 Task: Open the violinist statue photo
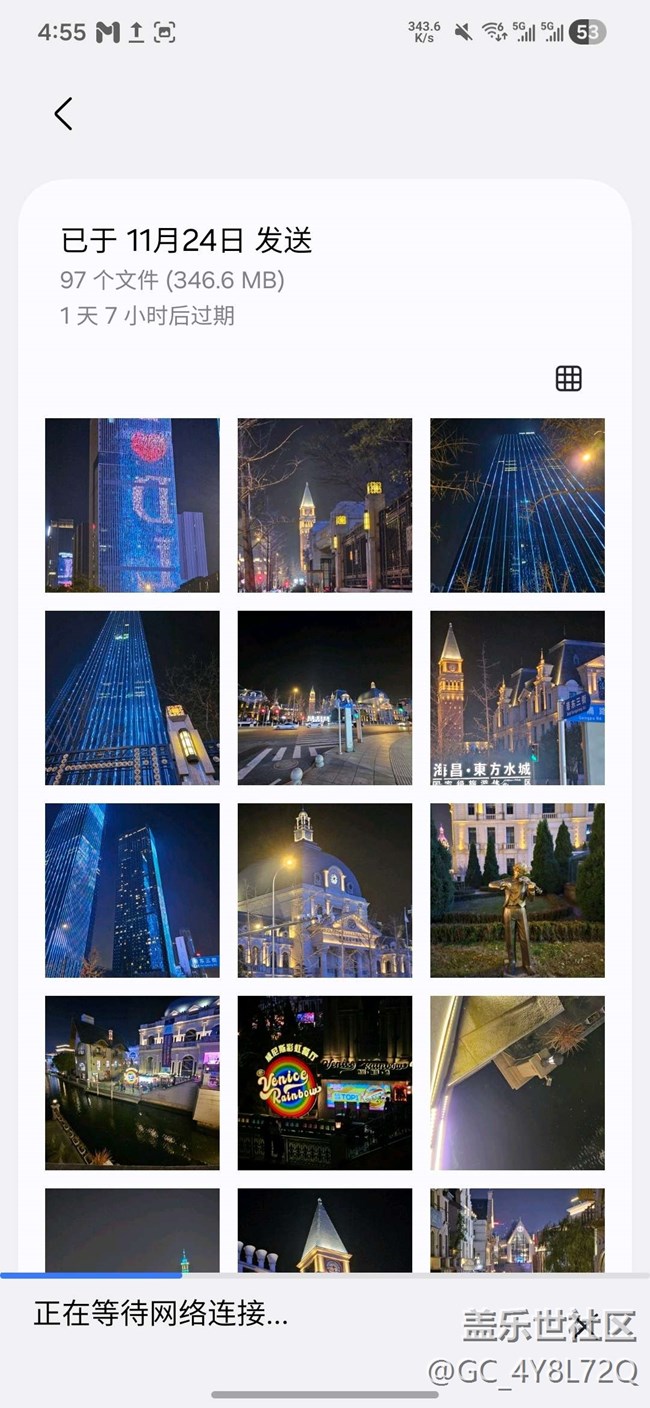pos(517,890)
